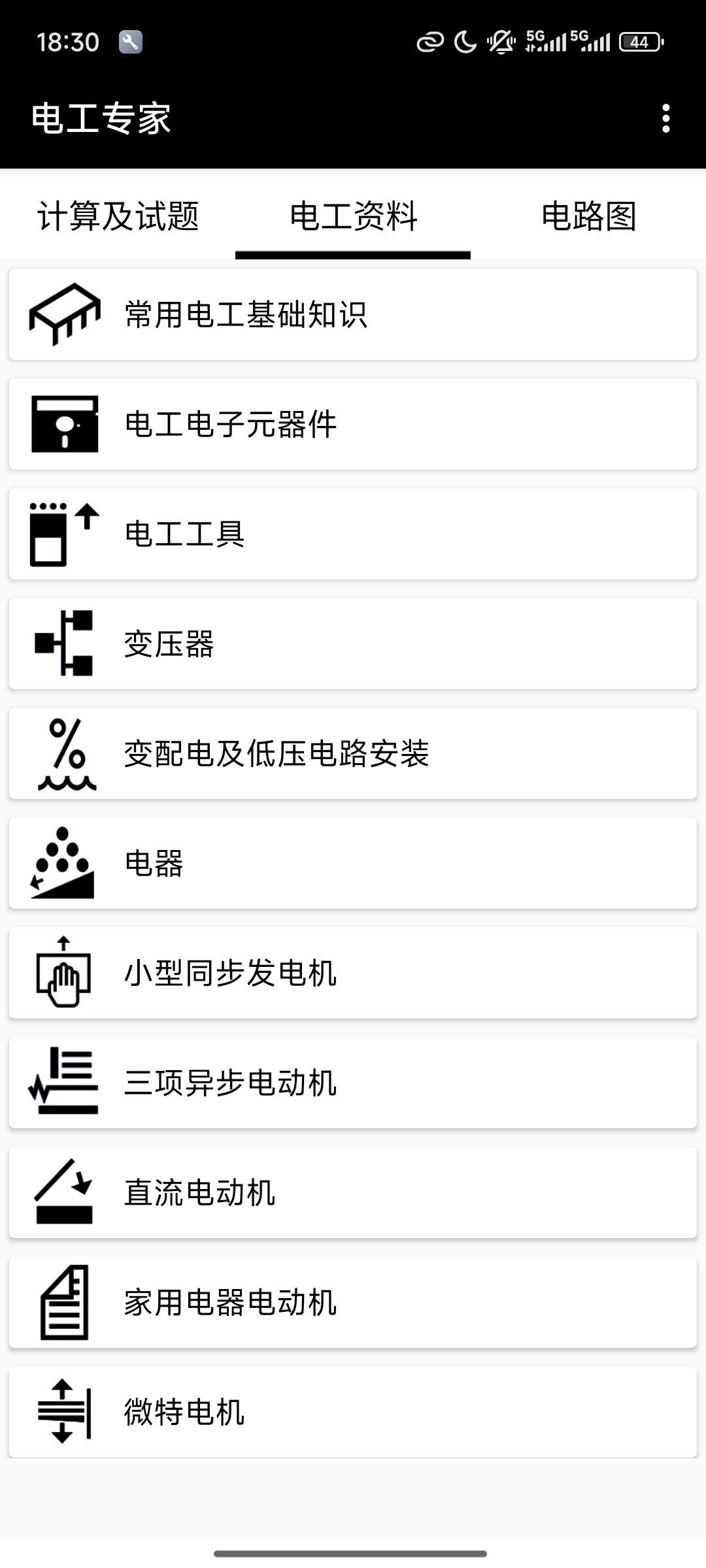The height and width of the screenshot is (1568, 706).
Task: View 家用电器电动机 materials
Action: (353, 1302)
